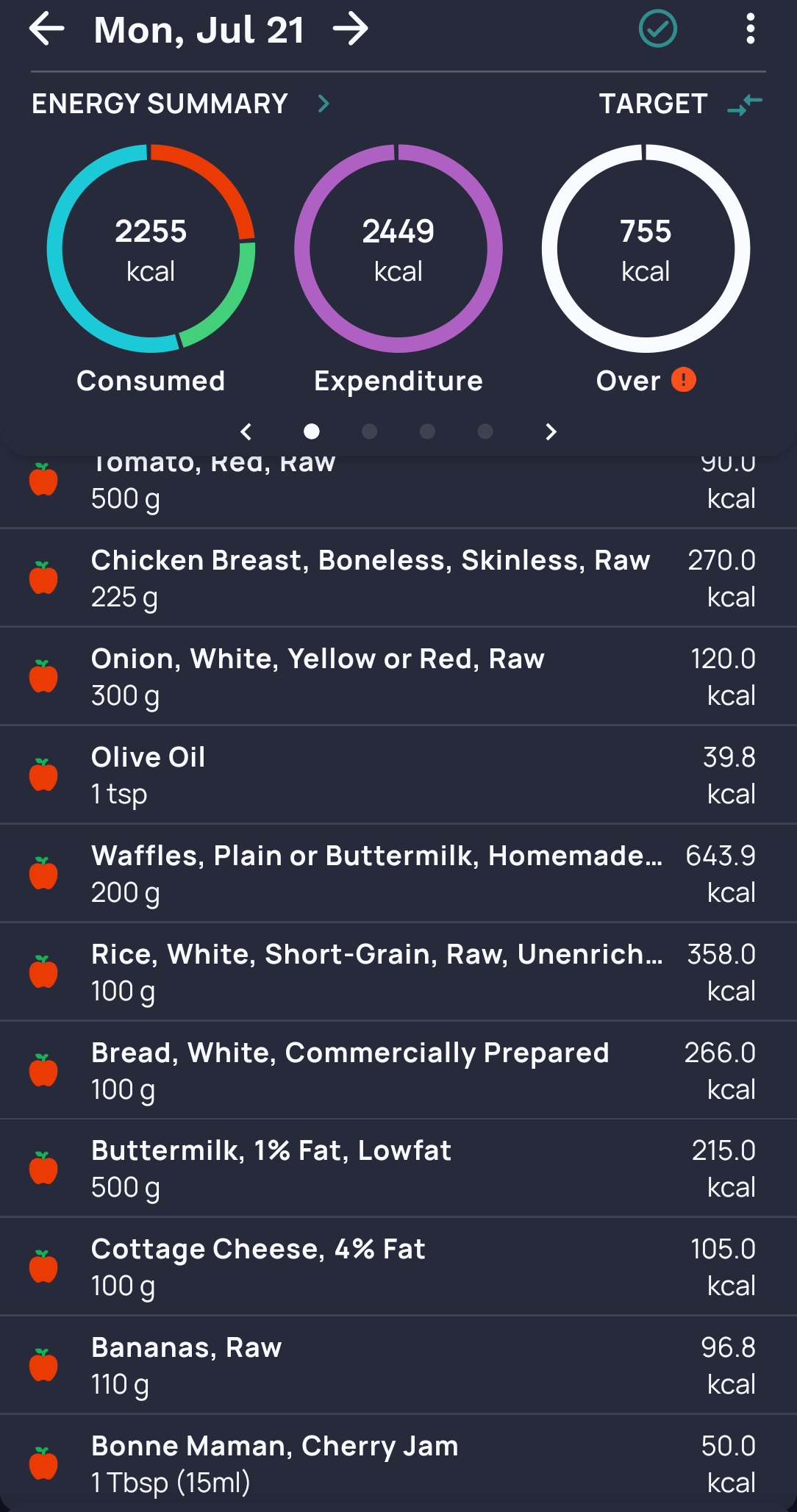Go to the previous day arrow

point(47,30)
